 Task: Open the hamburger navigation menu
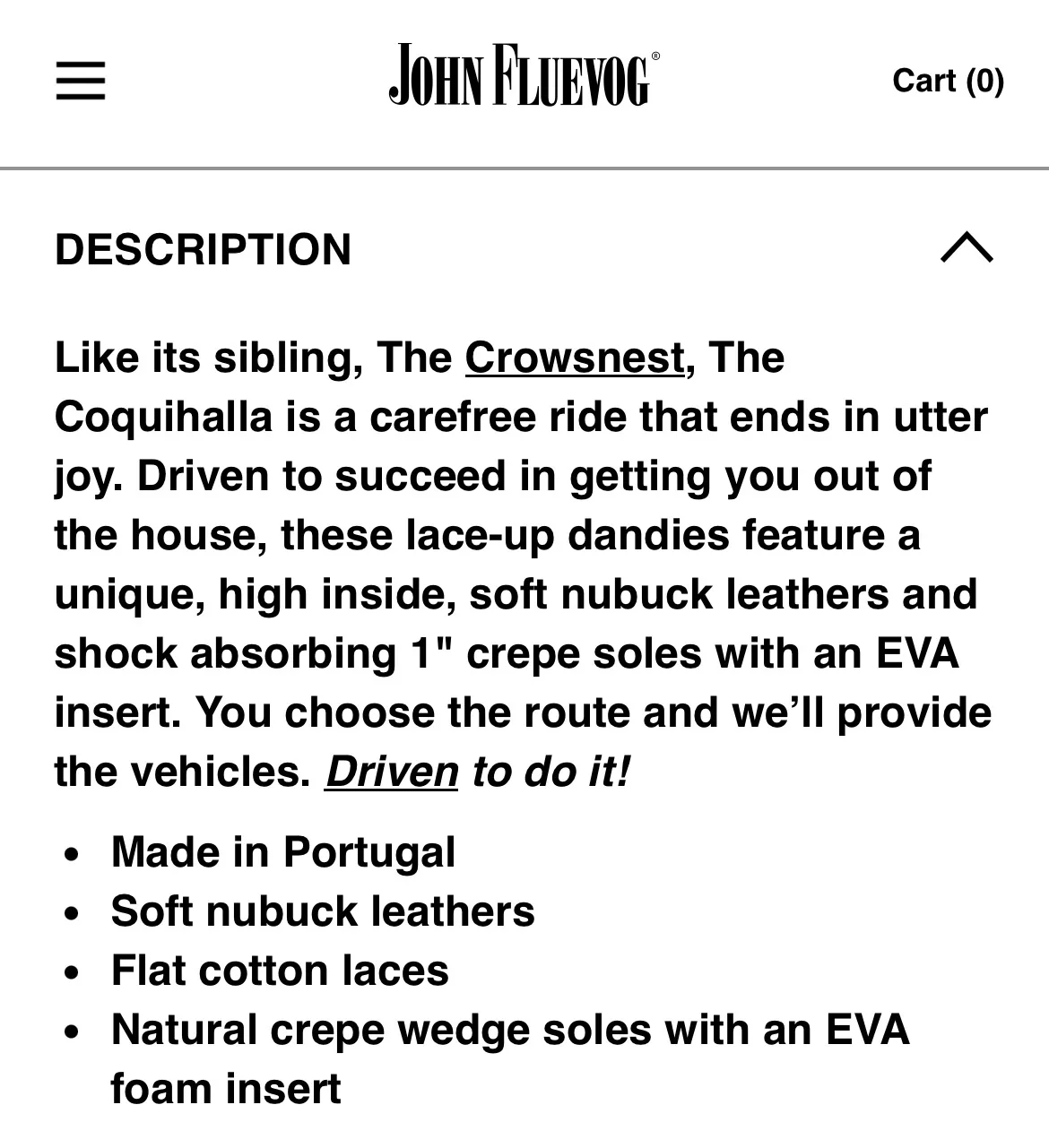80,80
